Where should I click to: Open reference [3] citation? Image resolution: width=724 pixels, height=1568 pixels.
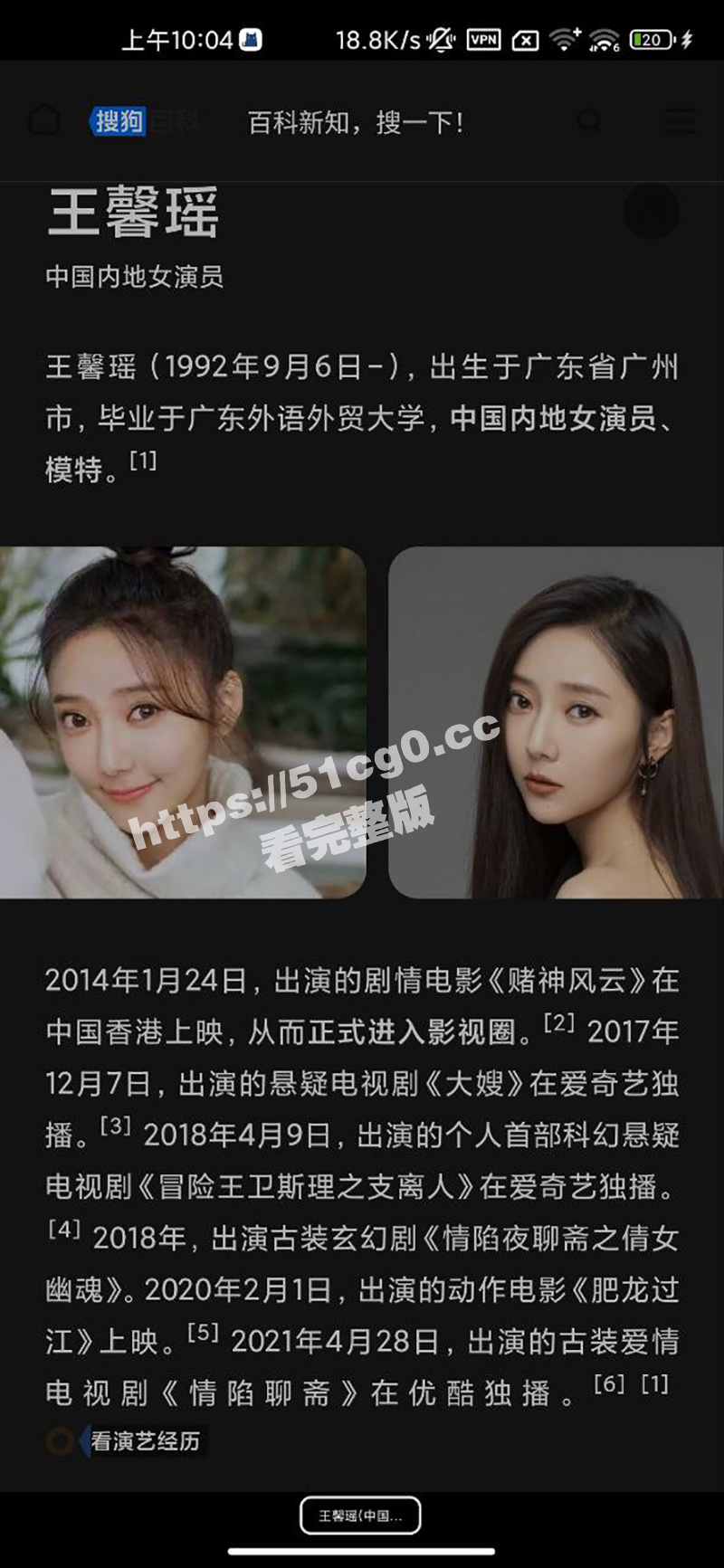coord(115,1126)
